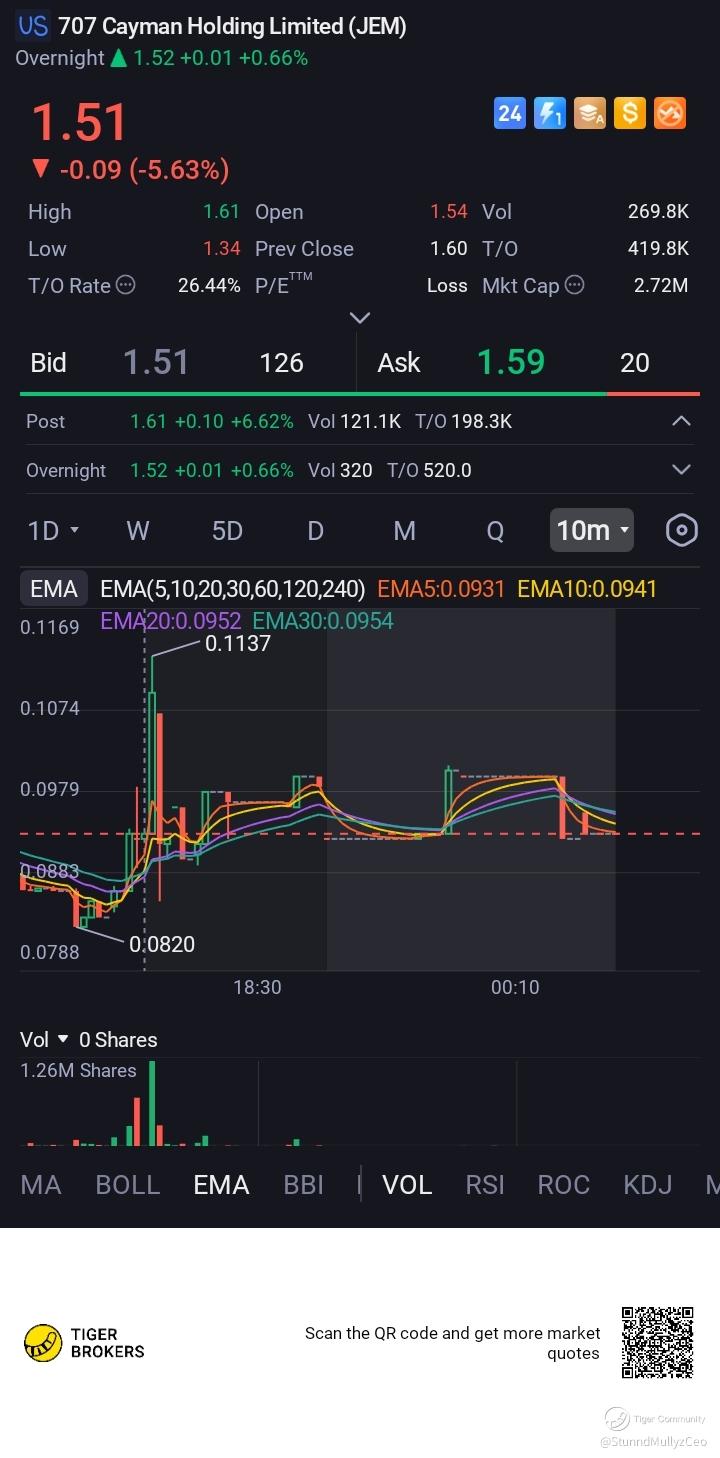Switch chart to W timeframe
This screenshot has width=720, height=1458.
[x=138, y=530]
